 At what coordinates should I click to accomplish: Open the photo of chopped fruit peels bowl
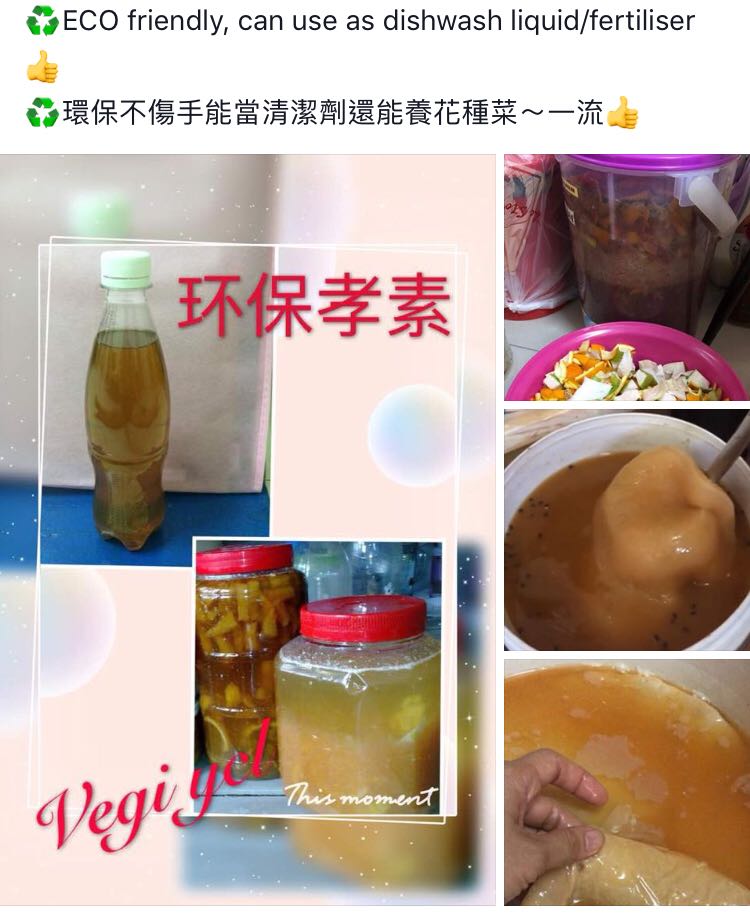626,277
